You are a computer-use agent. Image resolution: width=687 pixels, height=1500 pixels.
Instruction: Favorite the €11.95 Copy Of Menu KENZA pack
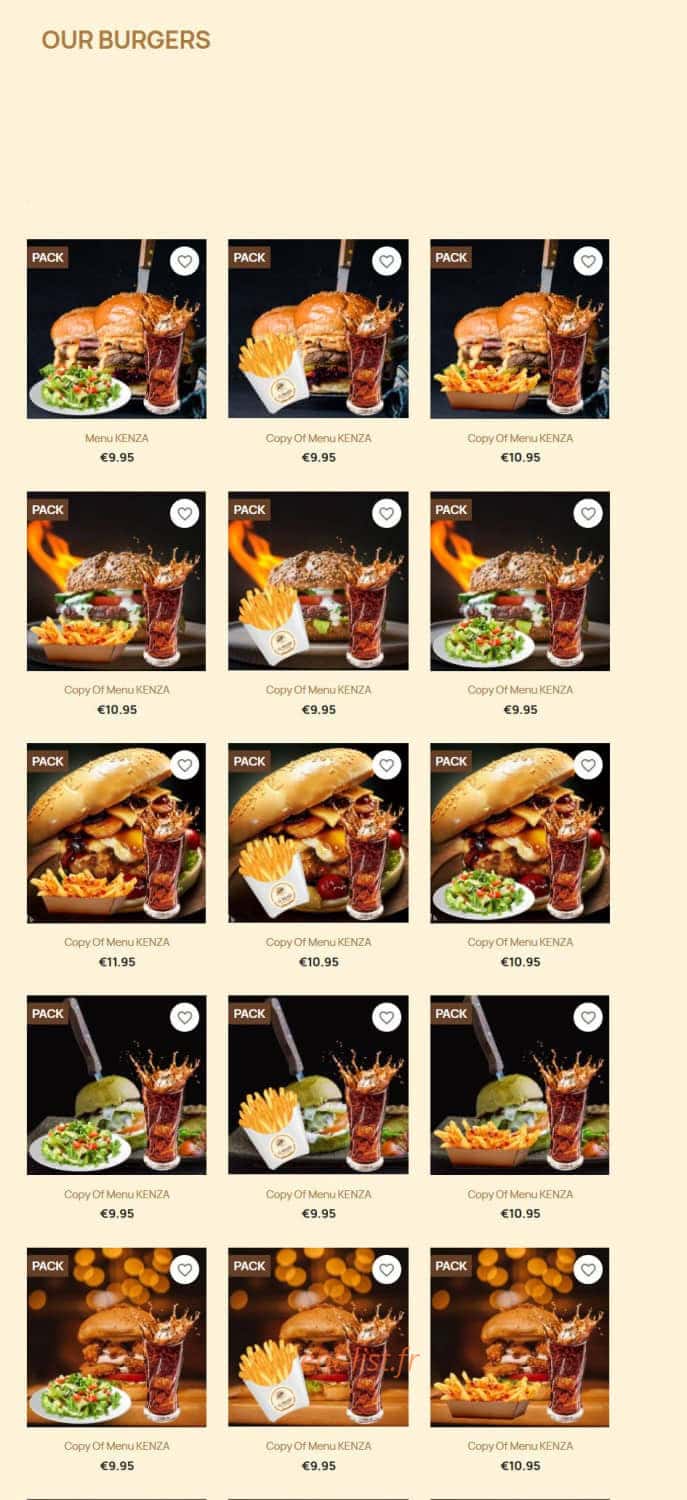point(184,765)
